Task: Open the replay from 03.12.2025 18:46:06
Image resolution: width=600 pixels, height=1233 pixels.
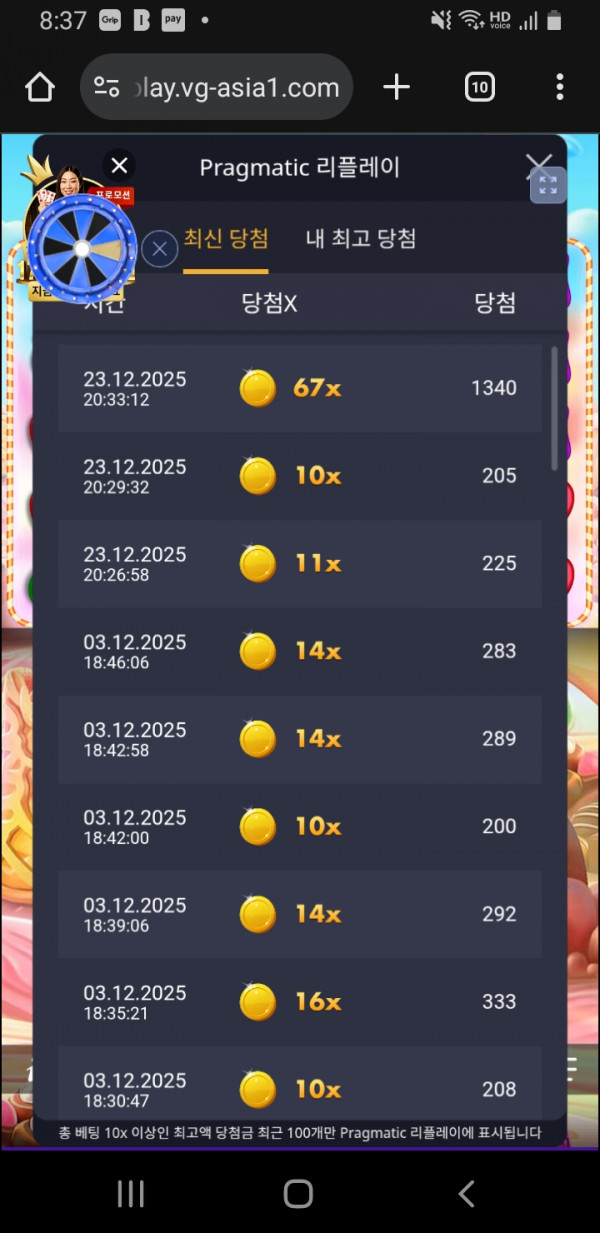Action: tap(300, 651)
